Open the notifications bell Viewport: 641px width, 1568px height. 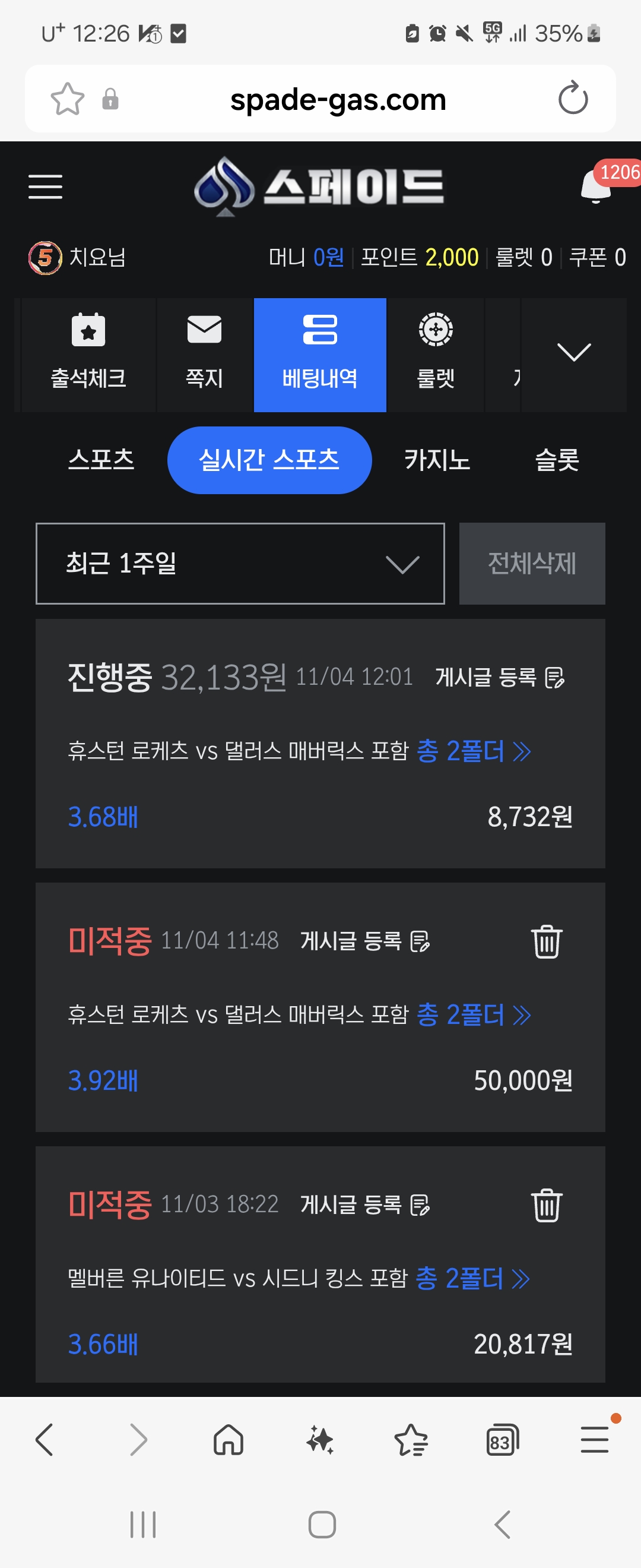(596, 187)
